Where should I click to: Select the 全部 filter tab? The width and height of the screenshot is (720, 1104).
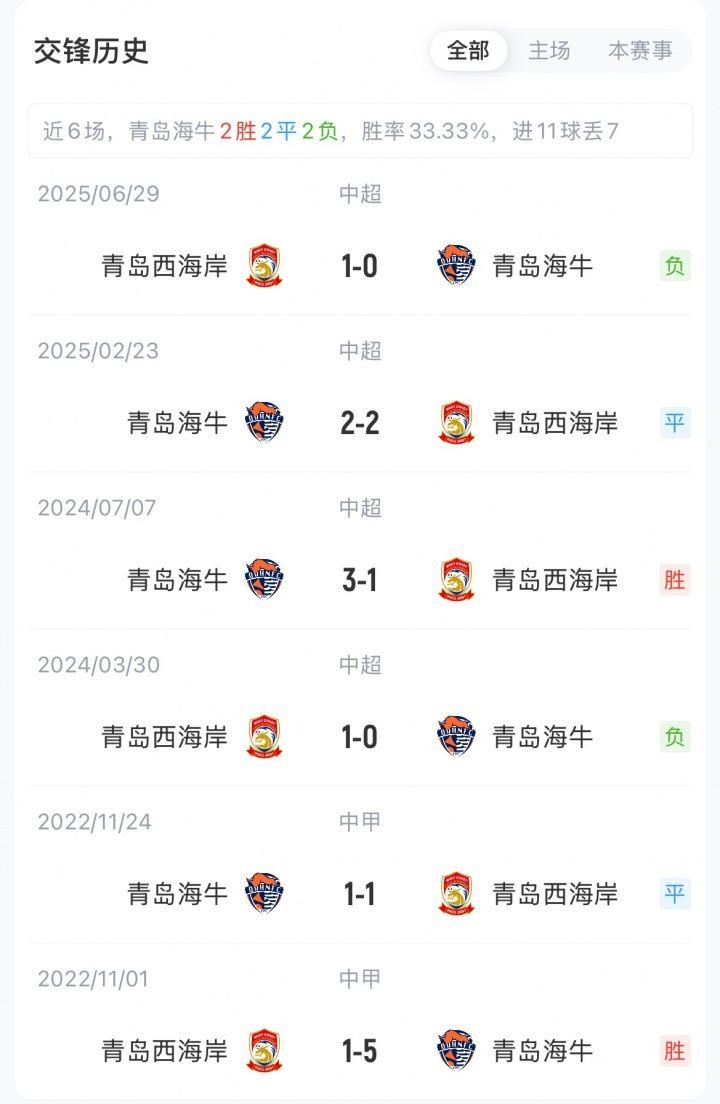[468, 51]
